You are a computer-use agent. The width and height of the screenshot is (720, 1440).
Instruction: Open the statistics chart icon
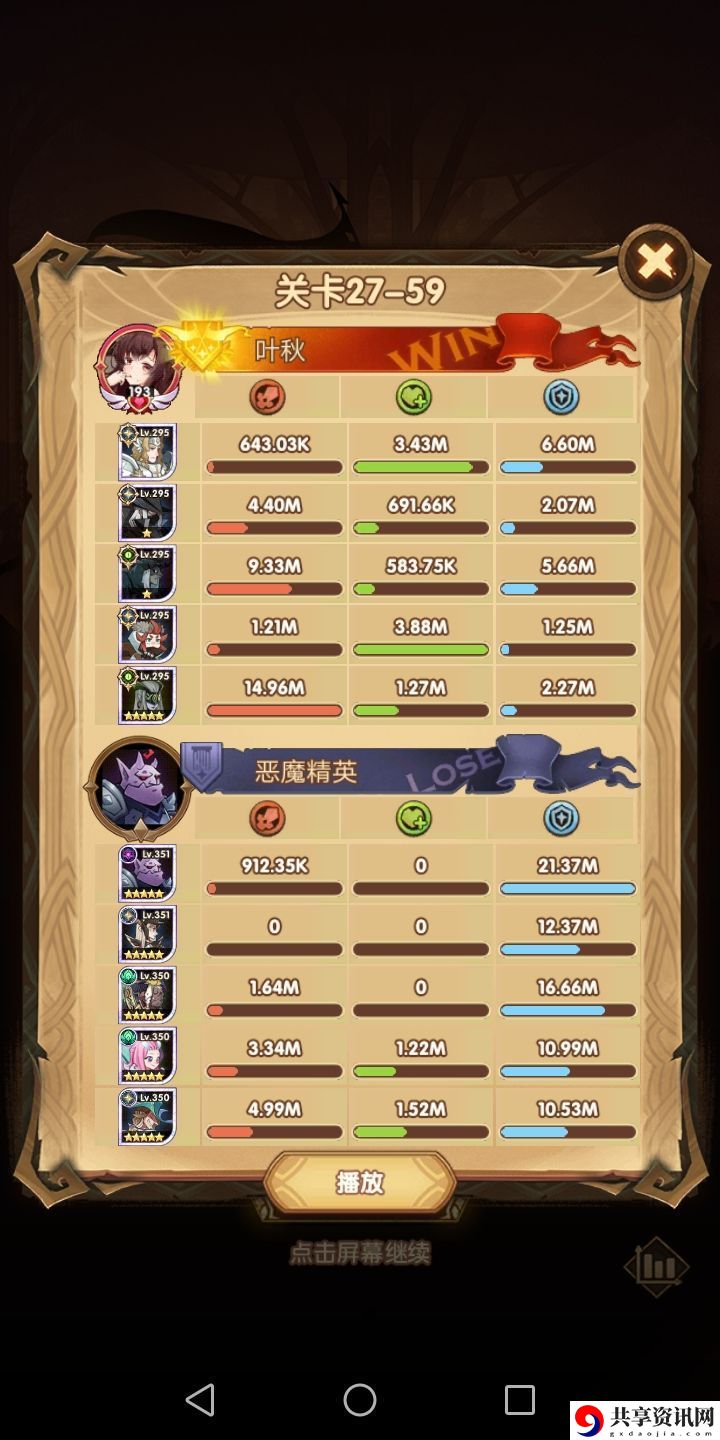click(x=657, y=1267)
